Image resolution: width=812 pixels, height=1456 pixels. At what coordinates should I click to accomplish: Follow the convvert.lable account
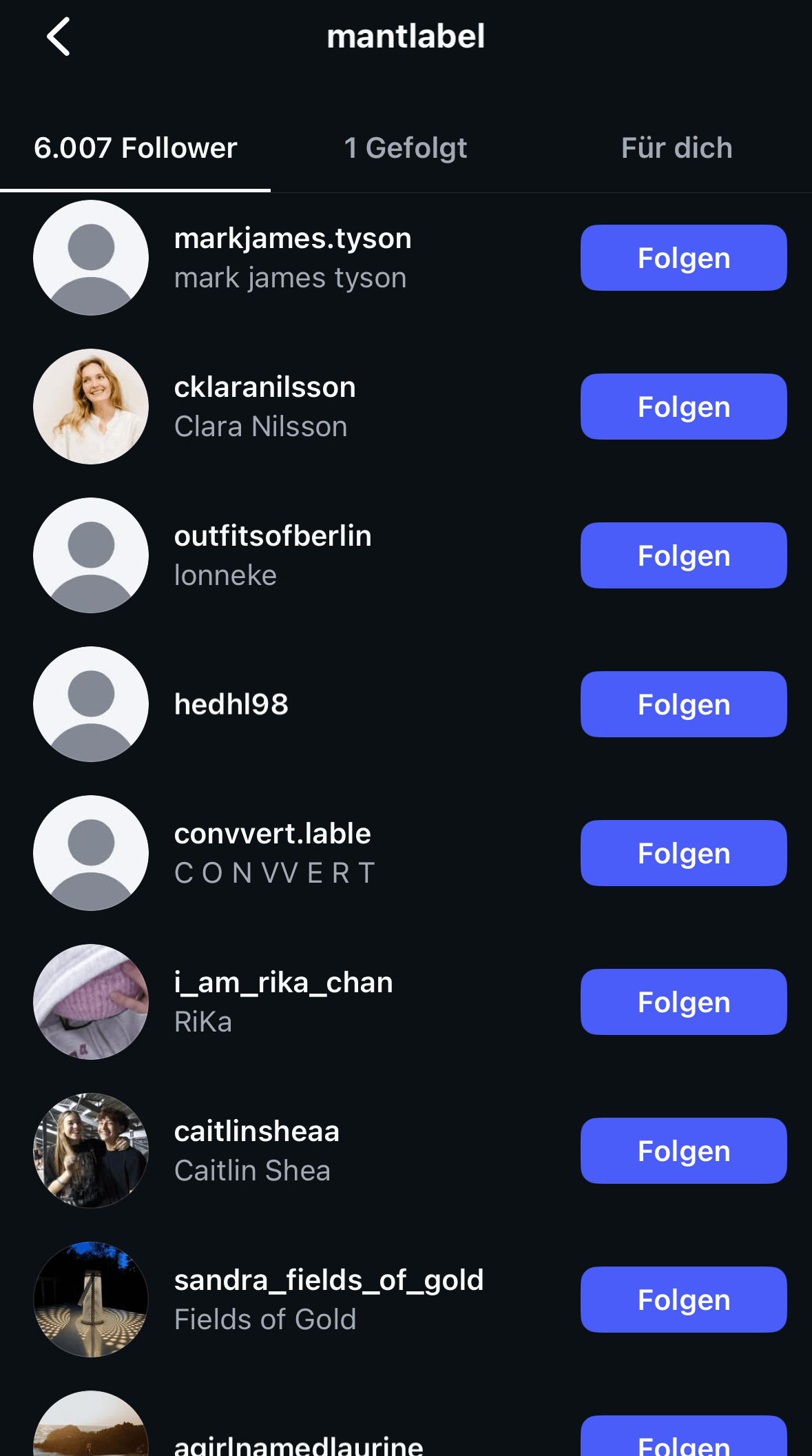click(683, 853)
